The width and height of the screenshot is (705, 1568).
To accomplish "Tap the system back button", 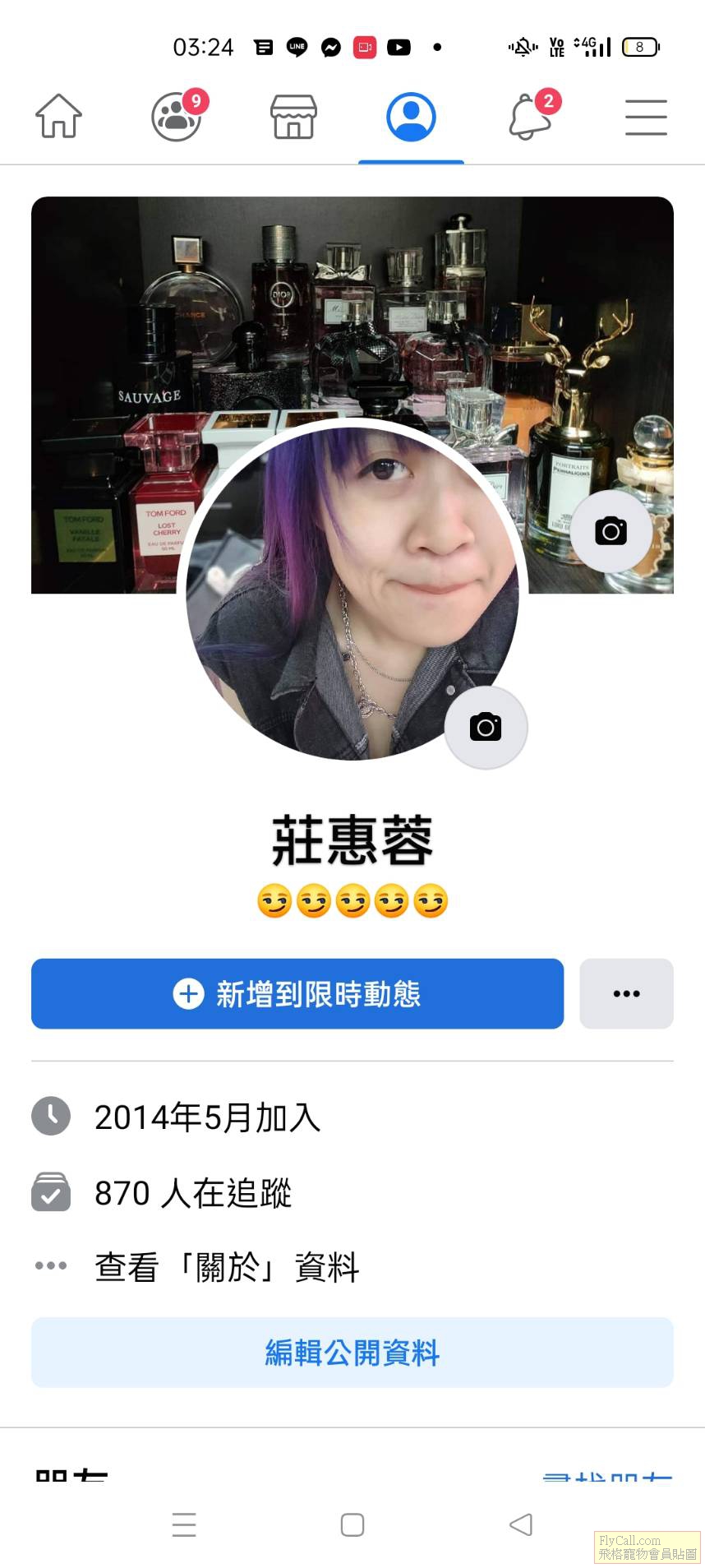I will [520, 1524].
